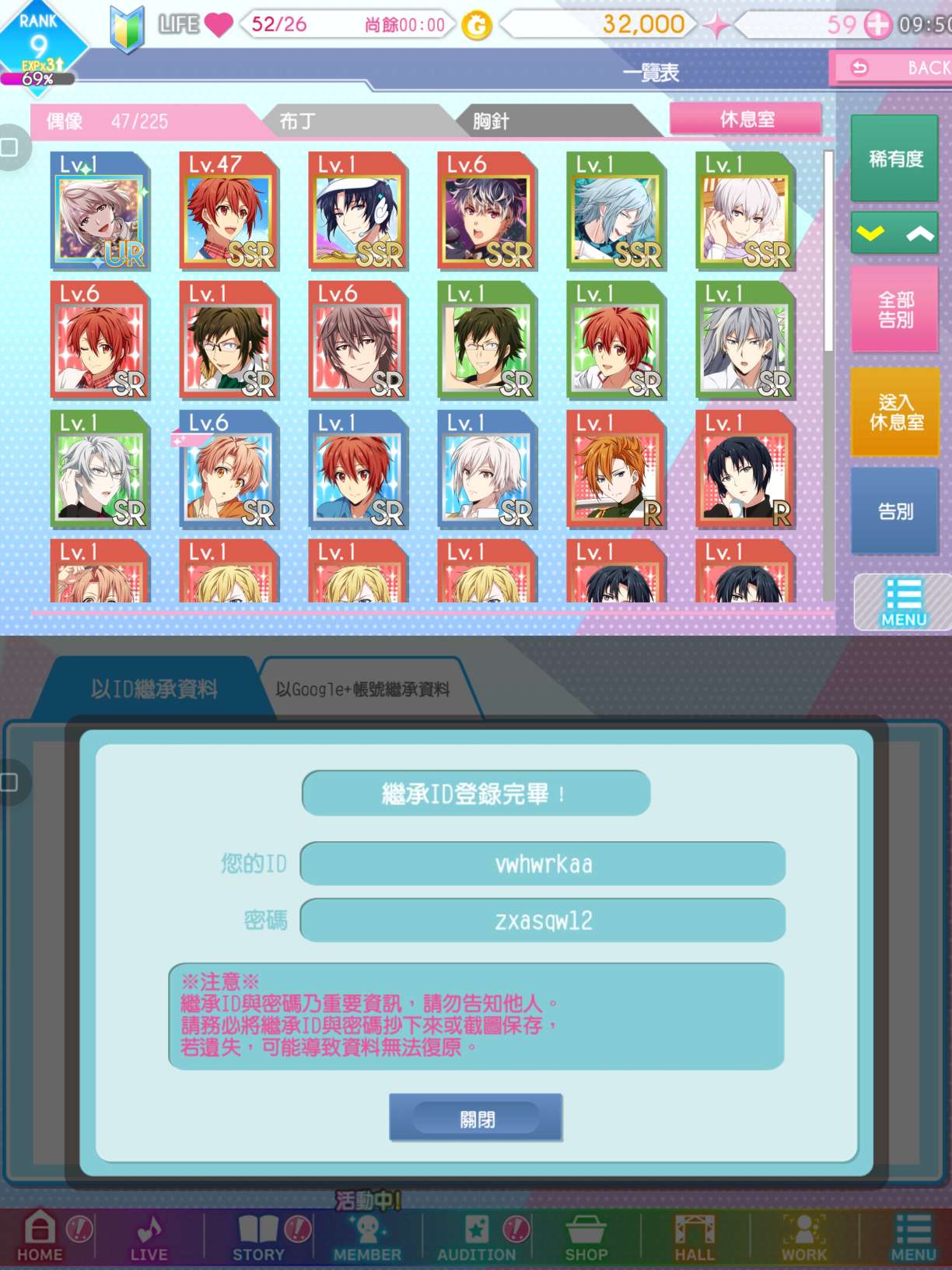
Task: Toggle the ascending/descending sort arrows
Action: click(x=894, y=233)
